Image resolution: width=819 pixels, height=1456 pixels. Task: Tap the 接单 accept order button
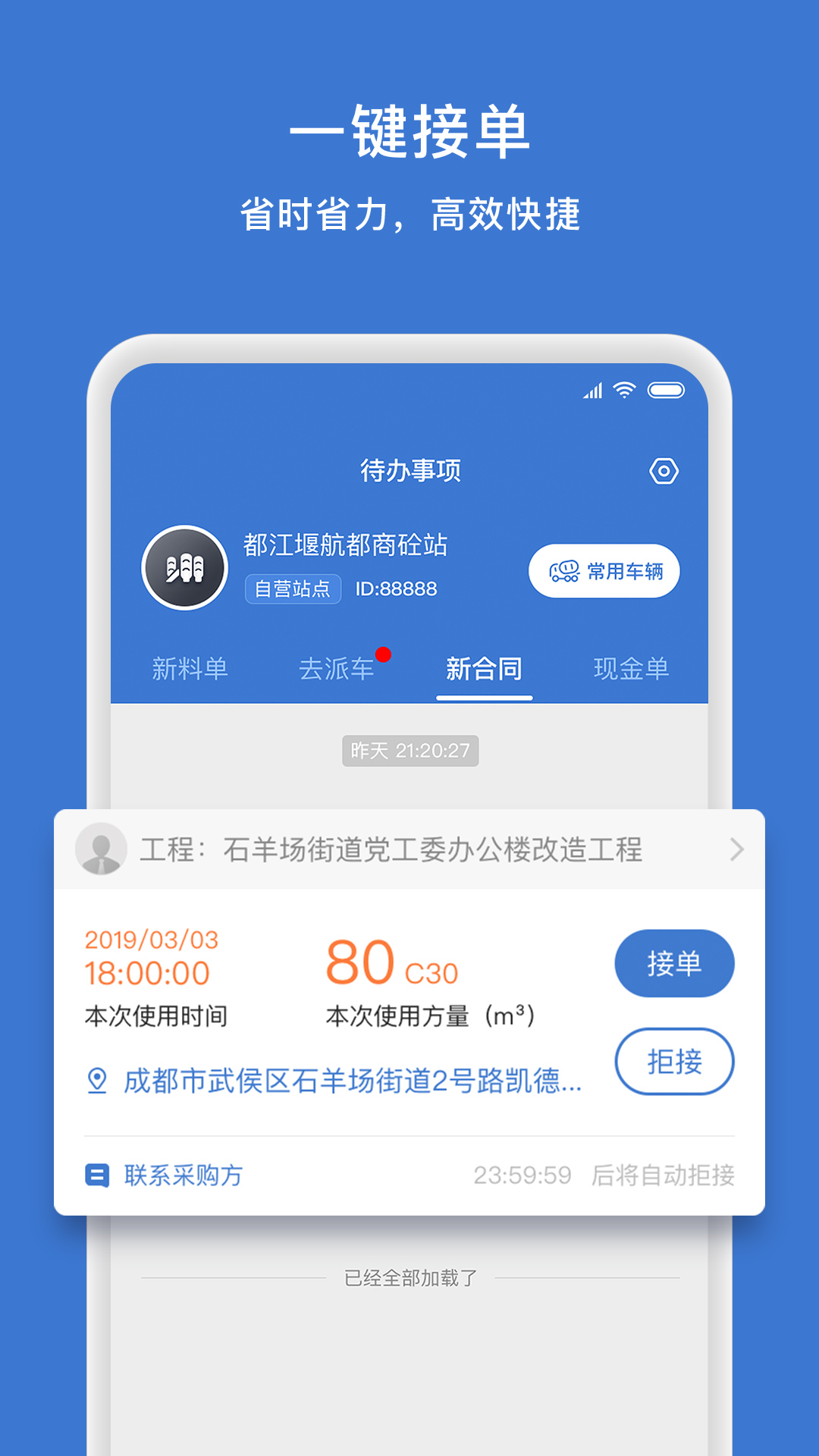tap(674, 963)
